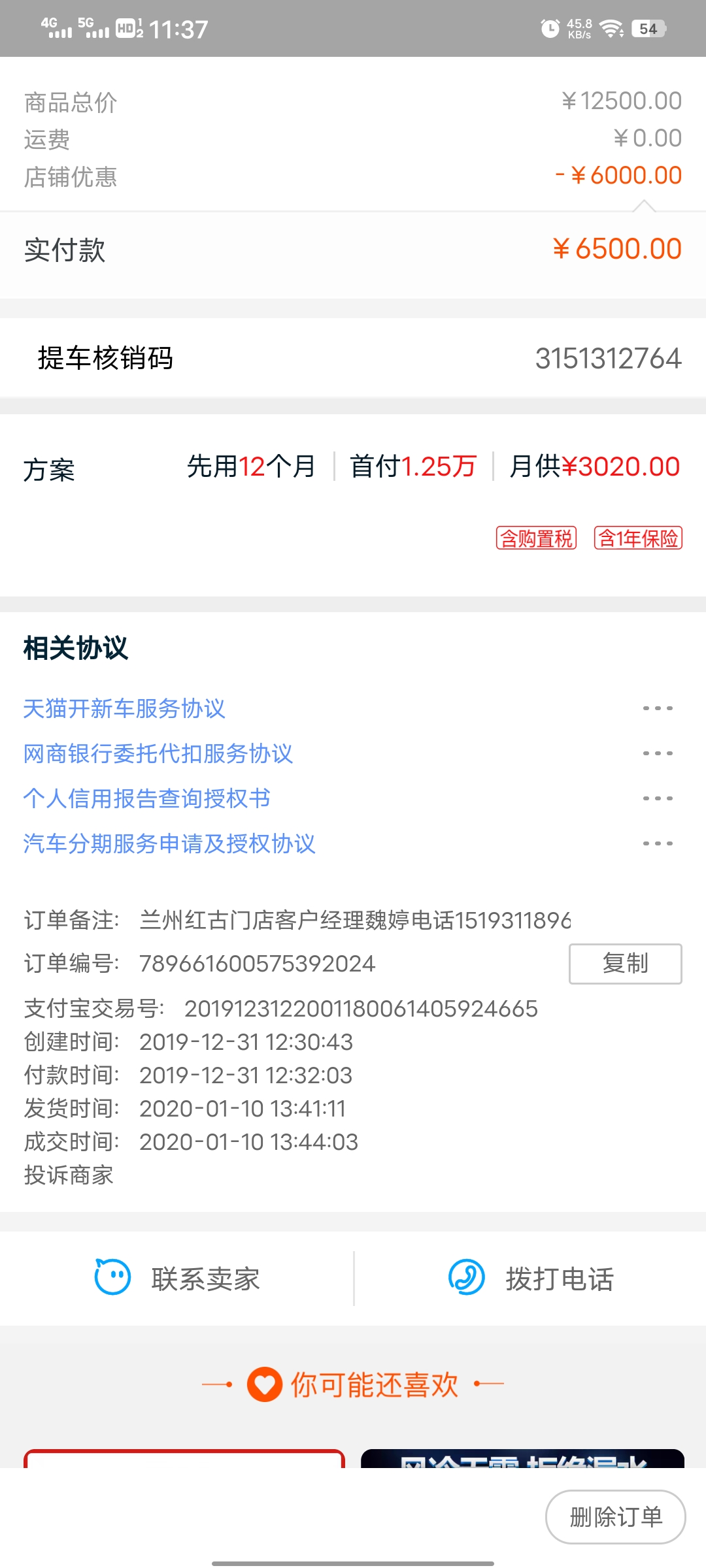This screenshot has height=1568, width=706.
Task: Open 网商银行委托代扣服务协议 link
Action: point(158,753)
